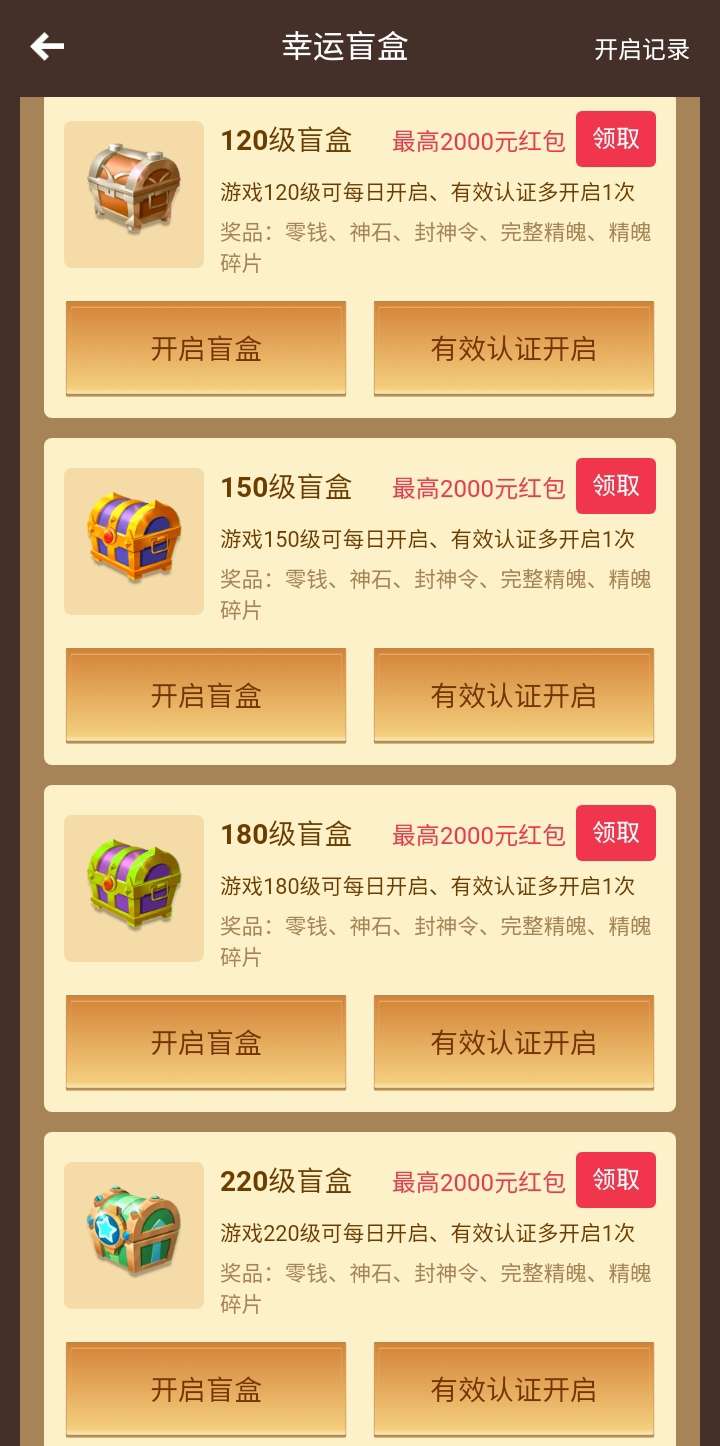Claim 领取 for the 220级盲盒
The image size is (720, 1446).
[615, 1180]
